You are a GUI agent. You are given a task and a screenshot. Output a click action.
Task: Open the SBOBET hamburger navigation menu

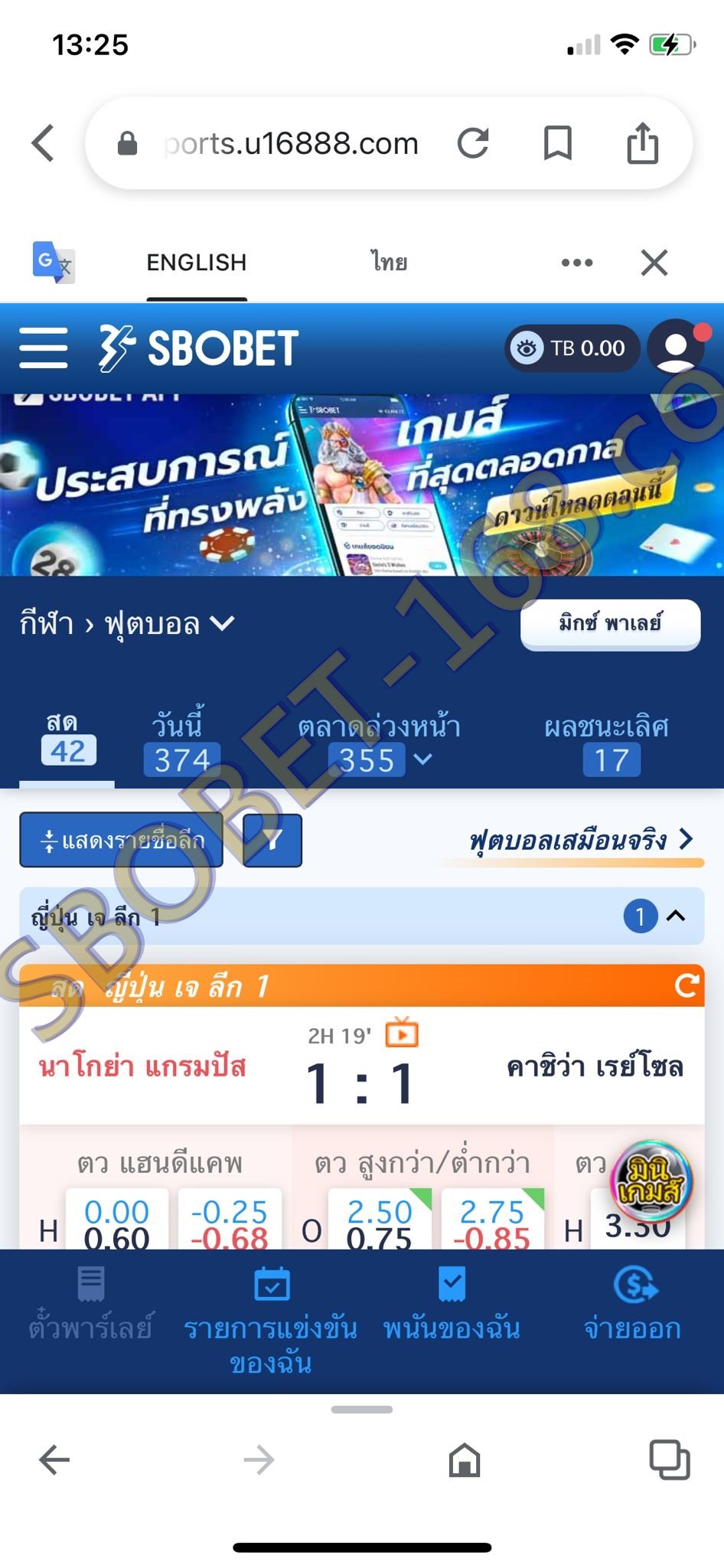(x=42, y=346)
